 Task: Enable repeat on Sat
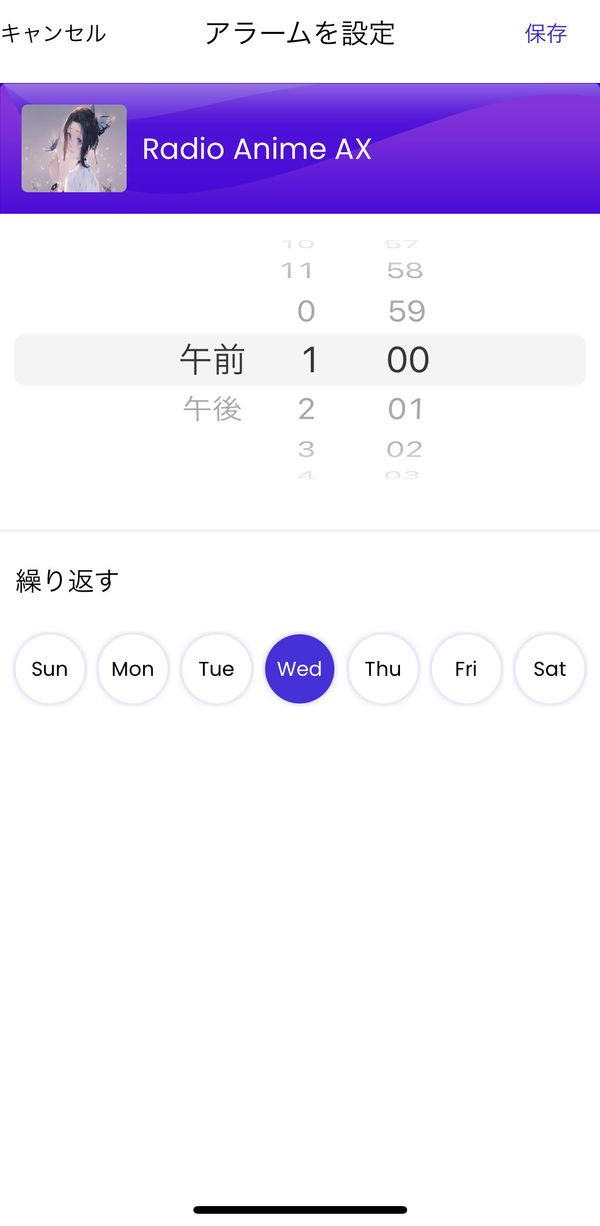coord(550,669)
